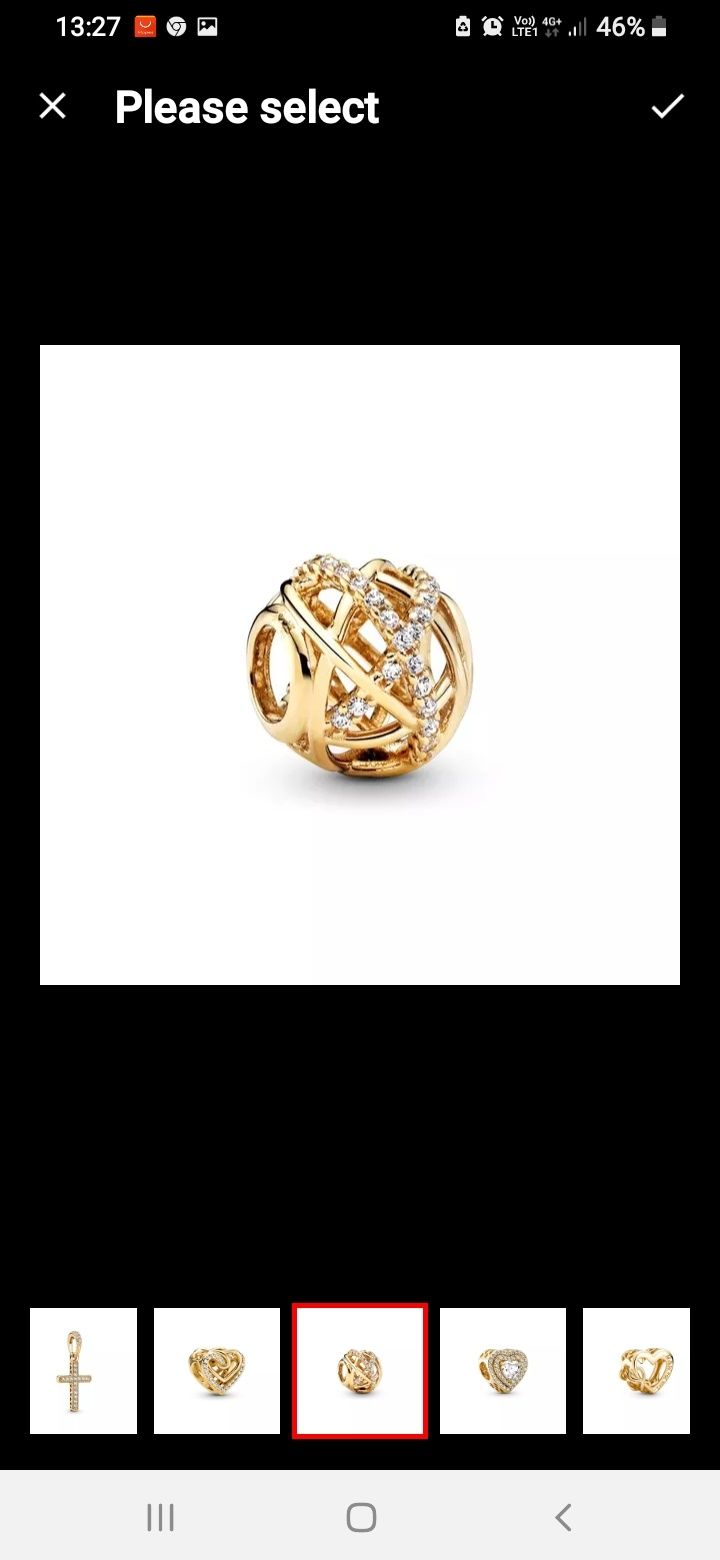Image resolution: width=720 pixels, height=1560 pixels.
Task: Choose the intertwined hearts charm thumbnail
Action: point(217,1371)
